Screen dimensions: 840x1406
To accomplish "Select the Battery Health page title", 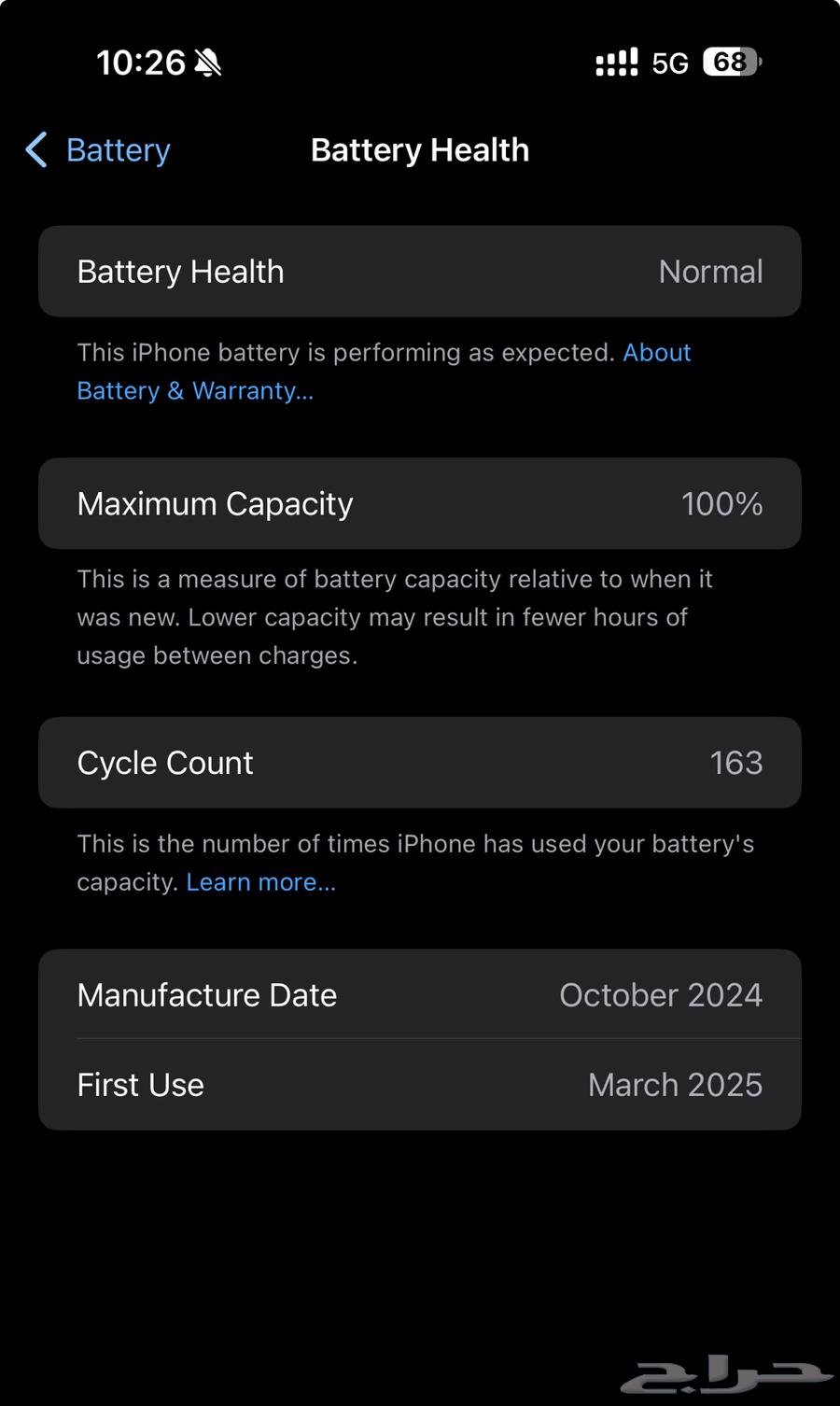I will click(419, 149).
